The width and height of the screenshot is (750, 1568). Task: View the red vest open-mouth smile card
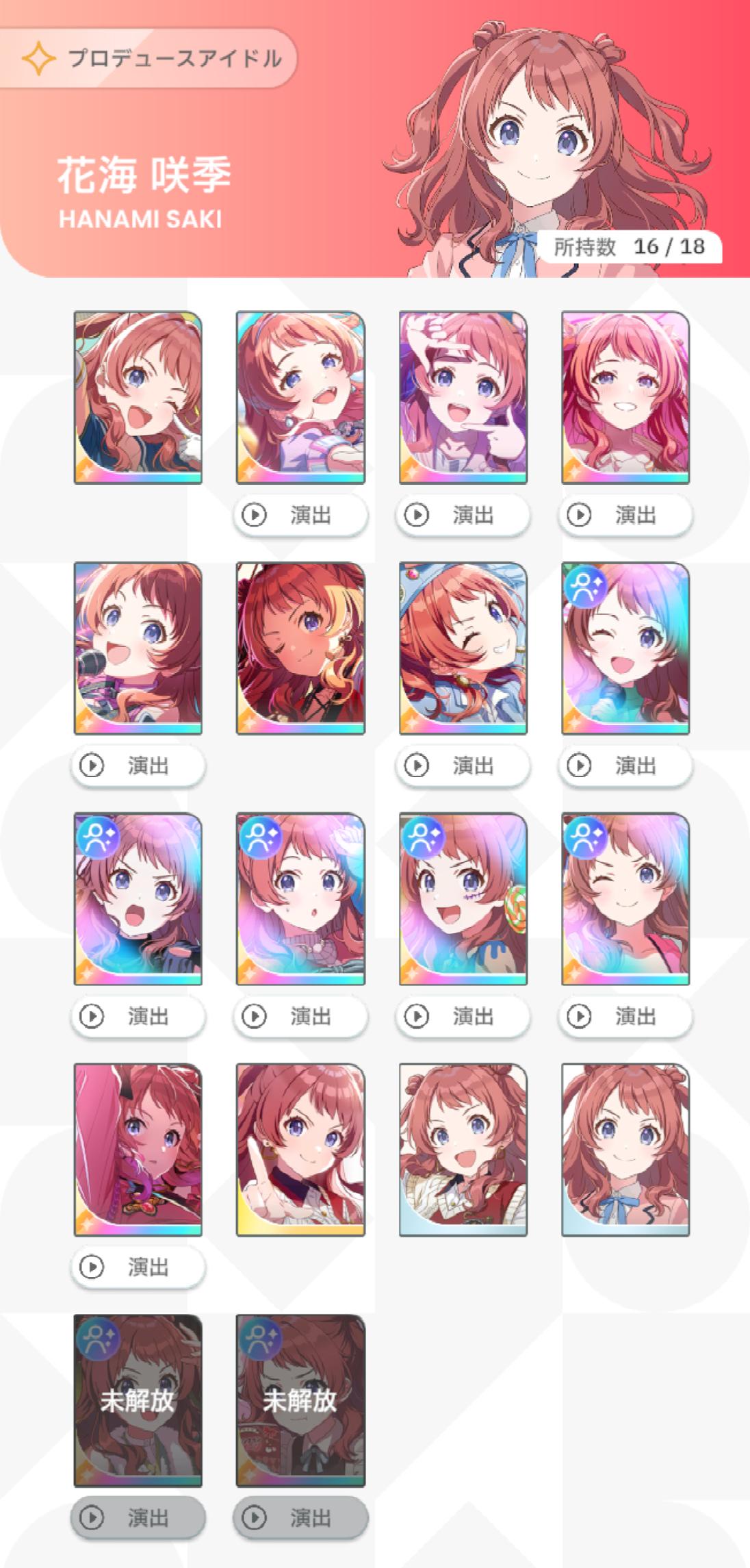(x=463, y=1150)
